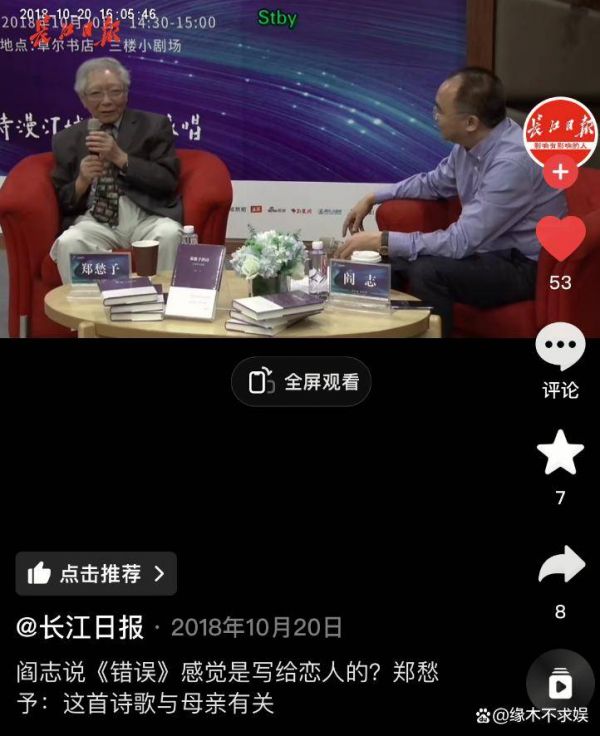The height and width of the screenshot is (736, 600).
Task: Tap 全屏观看 to watch full screen
Action: tap(302, 382)
